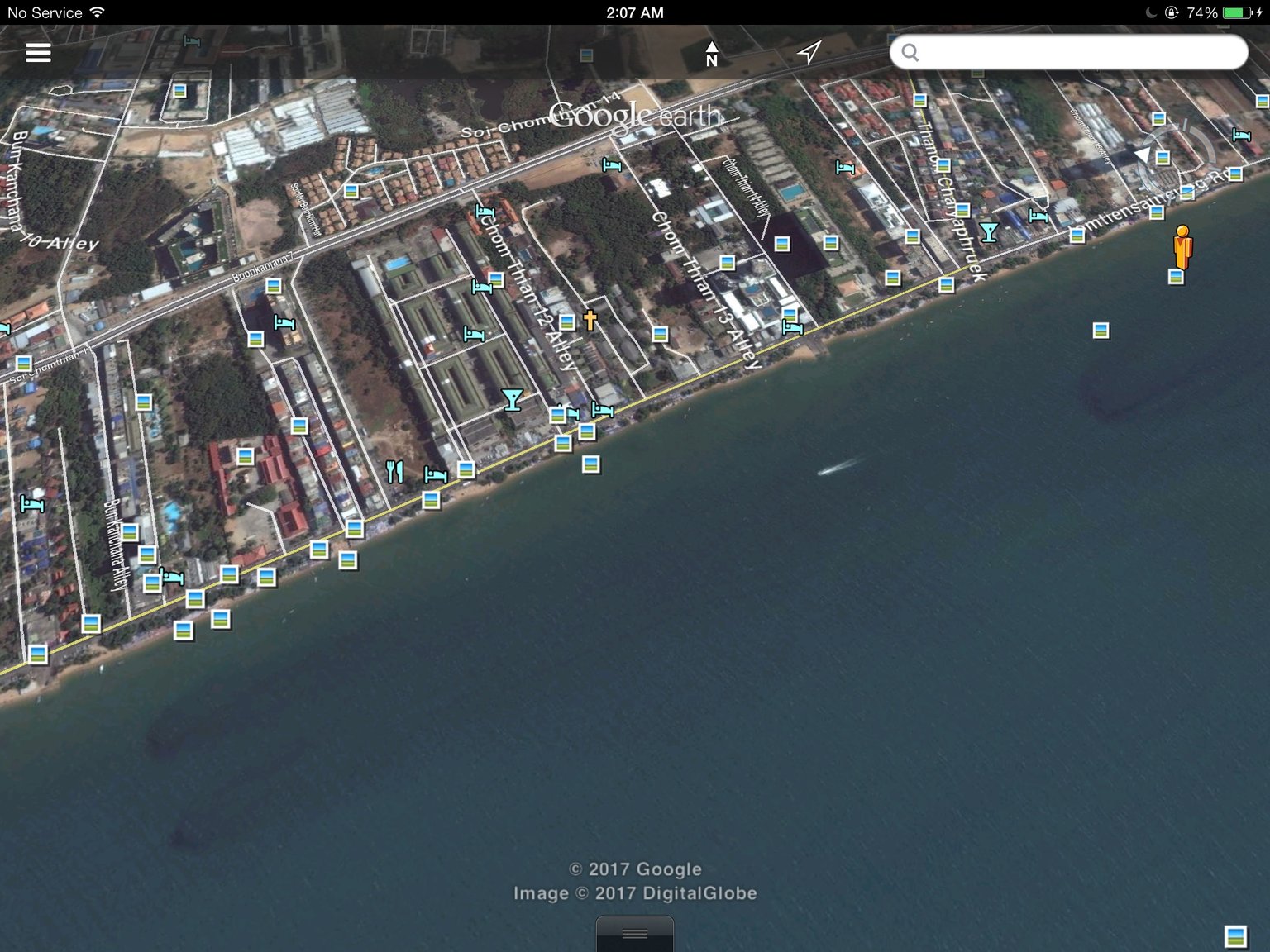Open the photo marker below the pegman
This screenshot has height=952, width=1270.
tap(1176, 277)
